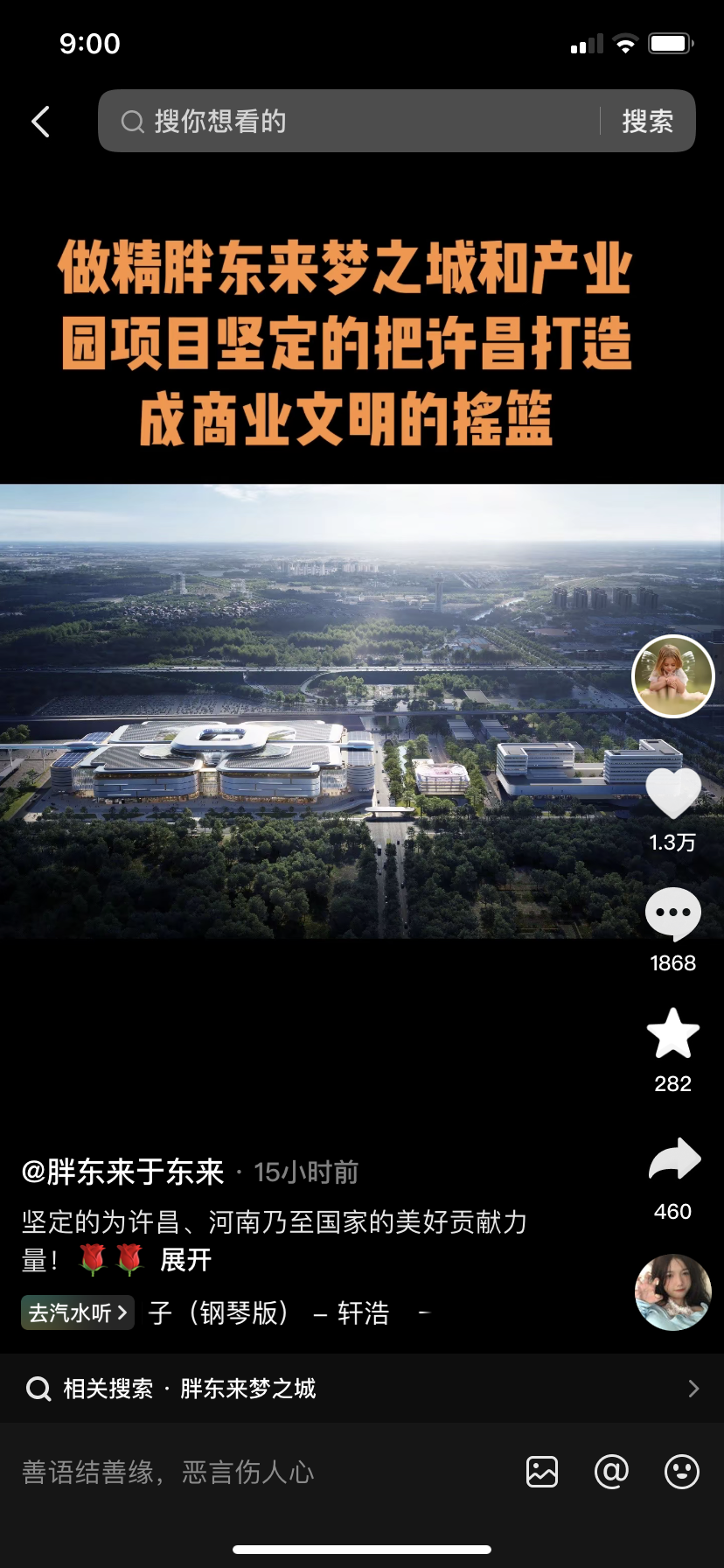Tap the 搜索 button
724x1568 pixels.
[647, 122]
